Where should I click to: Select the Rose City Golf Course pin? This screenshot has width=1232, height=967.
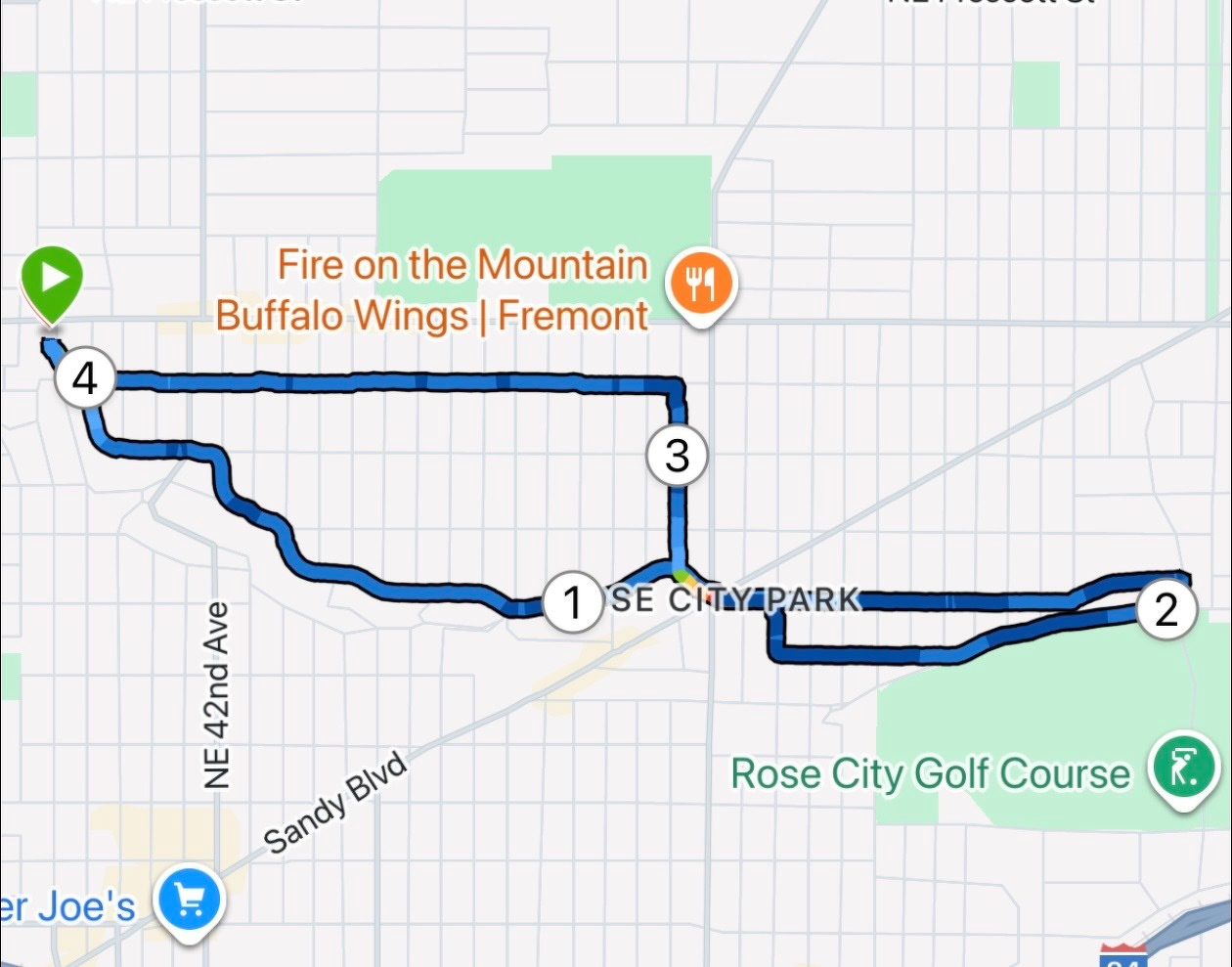point(1184,767)
